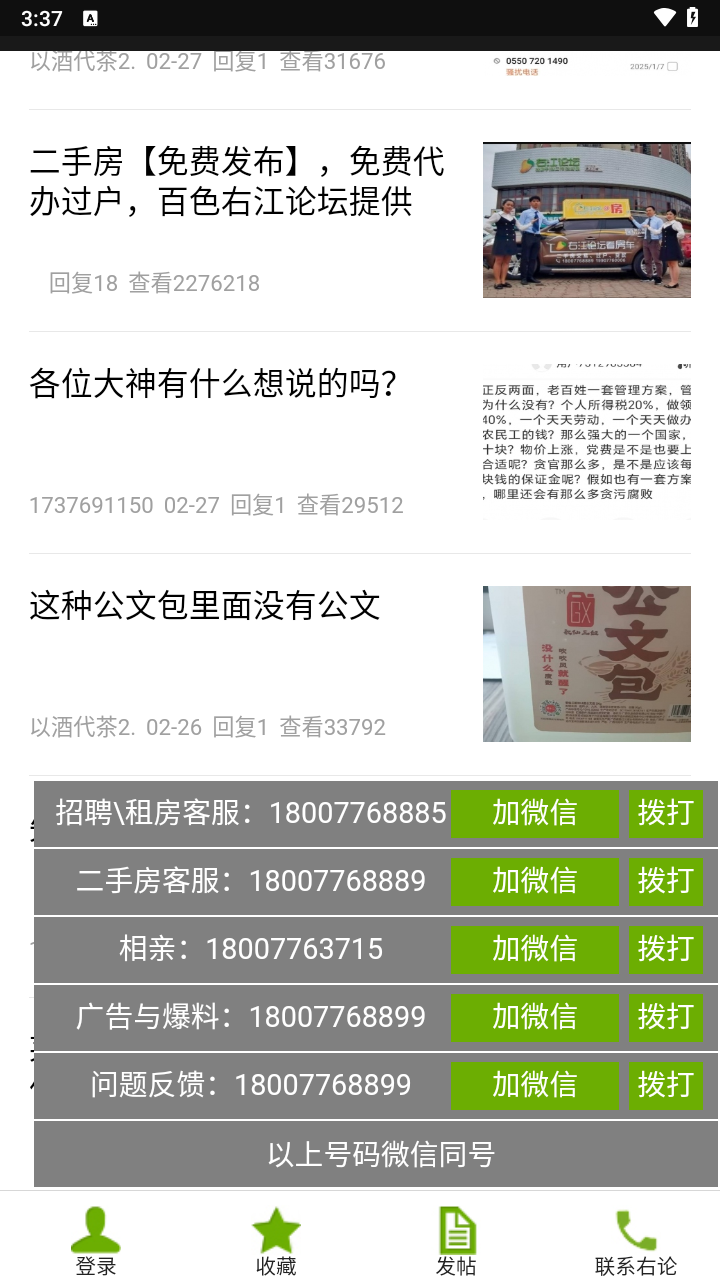
Task: Switch to the 收藏 tab
Action: pyautogui.click(x=276, y=1240)
